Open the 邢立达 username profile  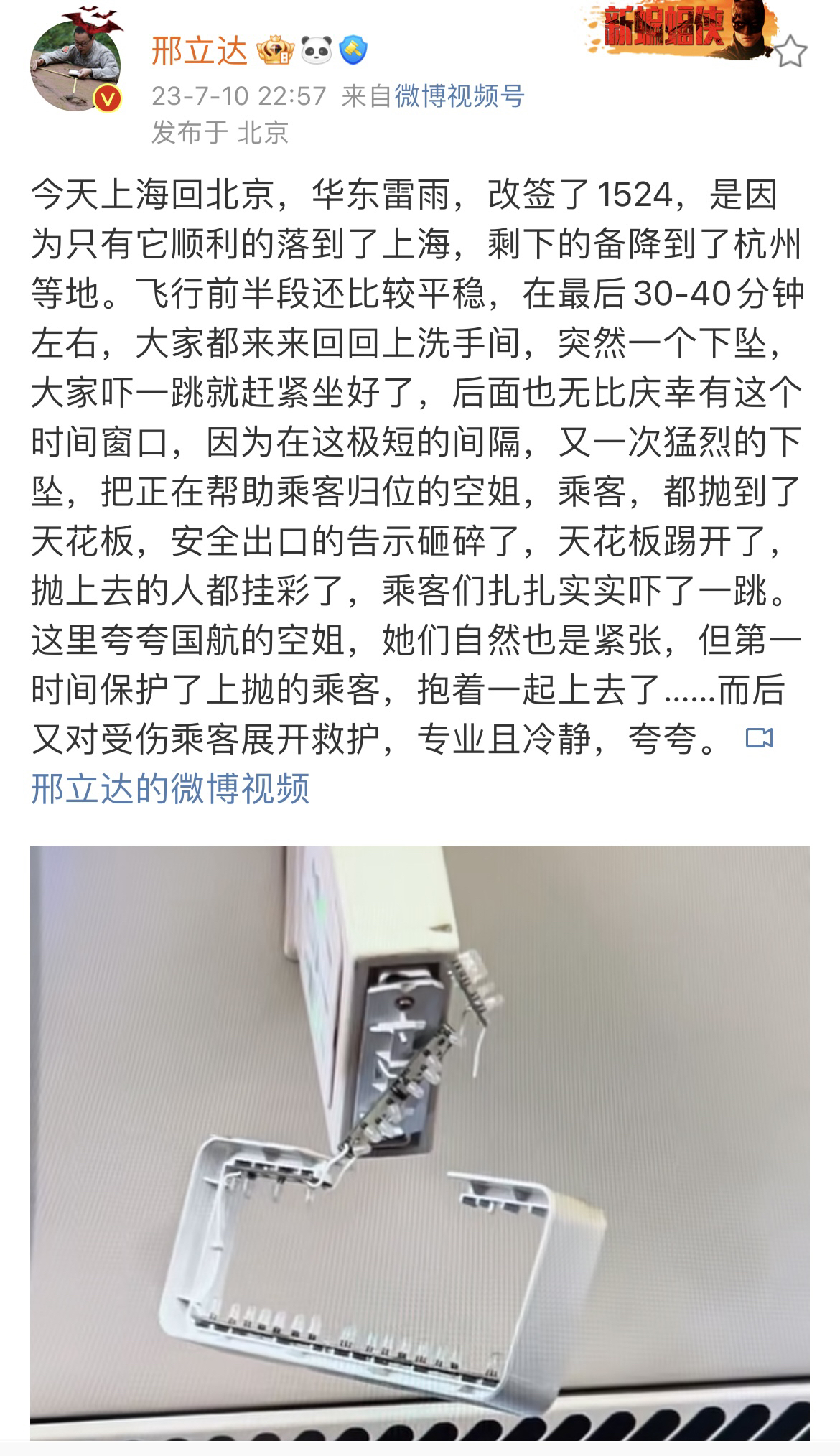[x=199, y=50]
